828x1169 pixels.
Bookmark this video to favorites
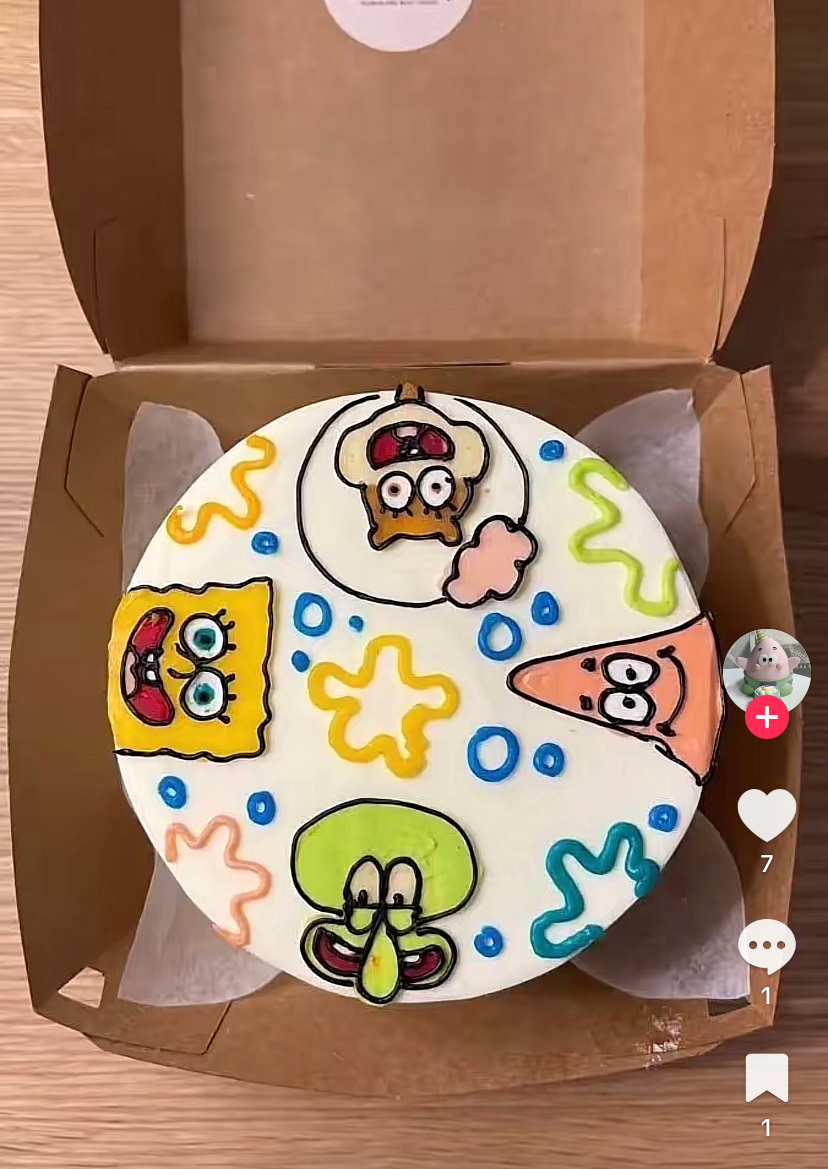pyautogui.click(x=766, y=1078)
